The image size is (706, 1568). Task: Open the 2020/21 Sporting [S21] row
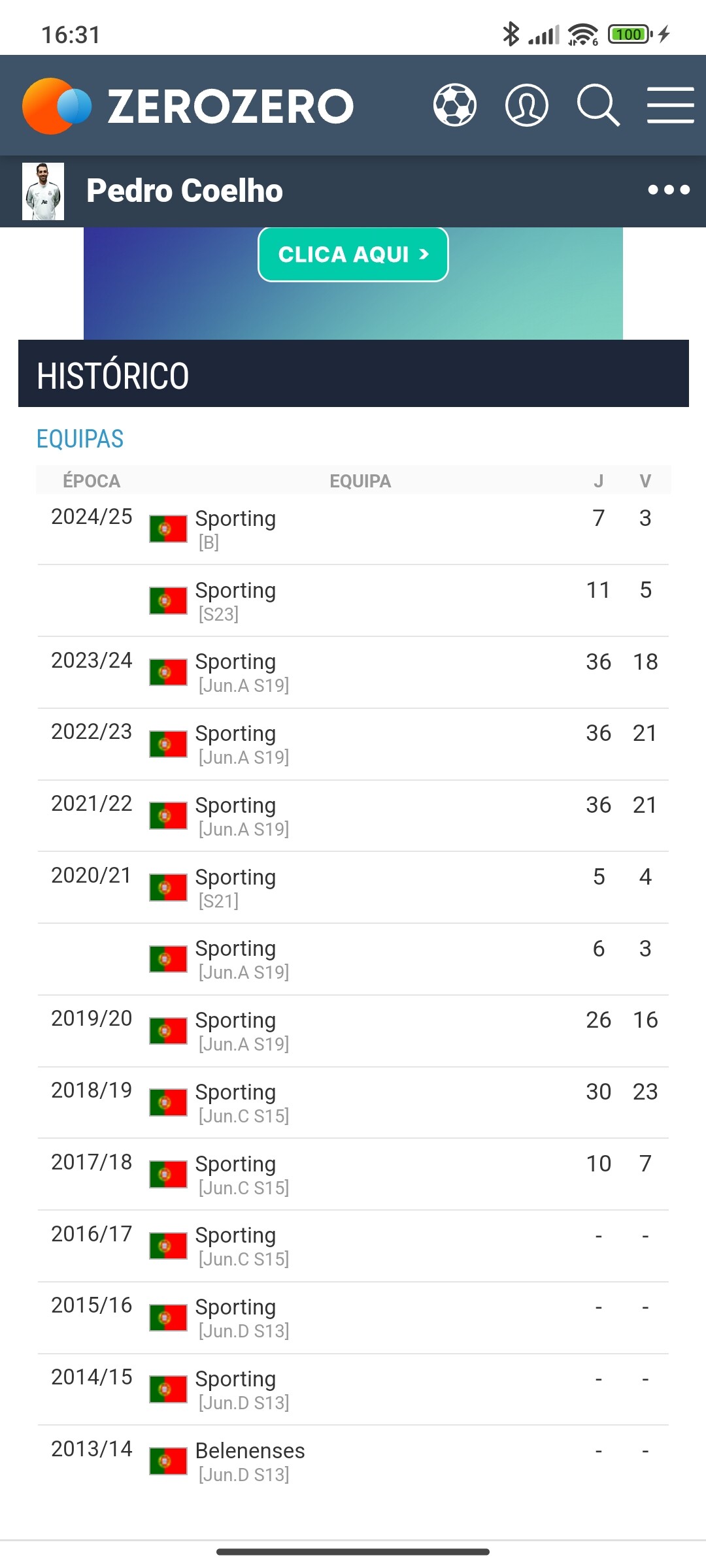[x=353, y=888]
